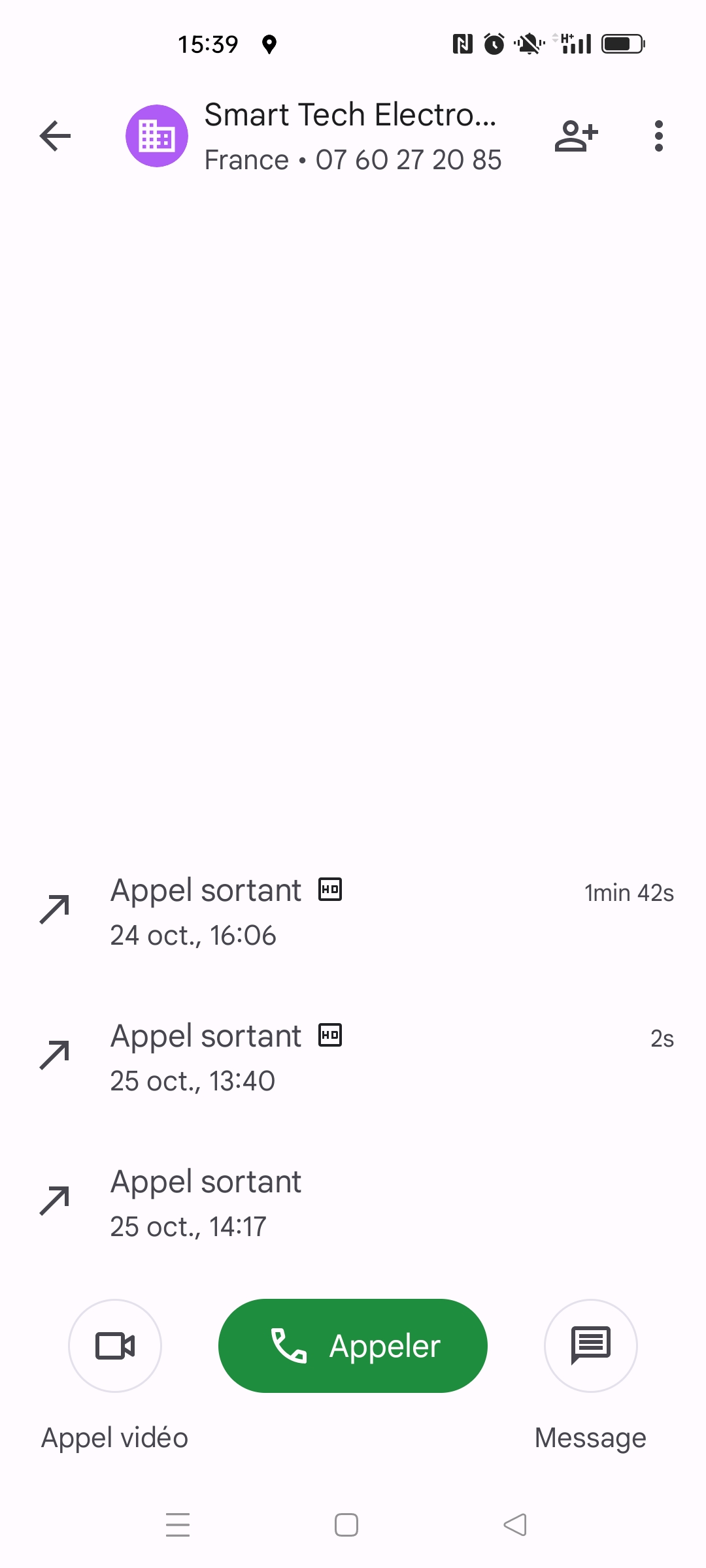Tap the system home button
This screenshot has width=706, height=1568.
coord(346,1525)
